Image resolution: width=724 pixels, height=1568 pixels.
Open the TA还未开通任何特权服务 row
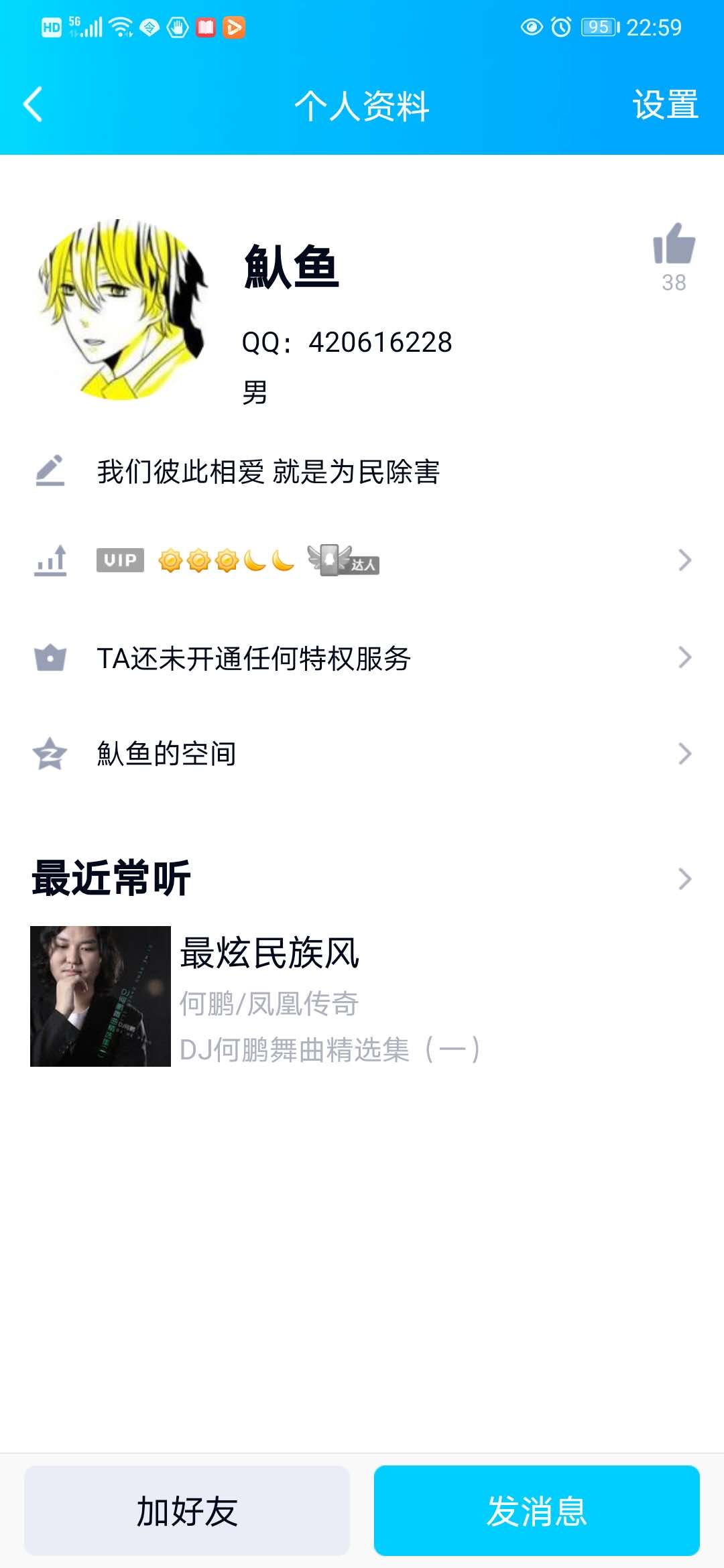(x=362, y=658)
